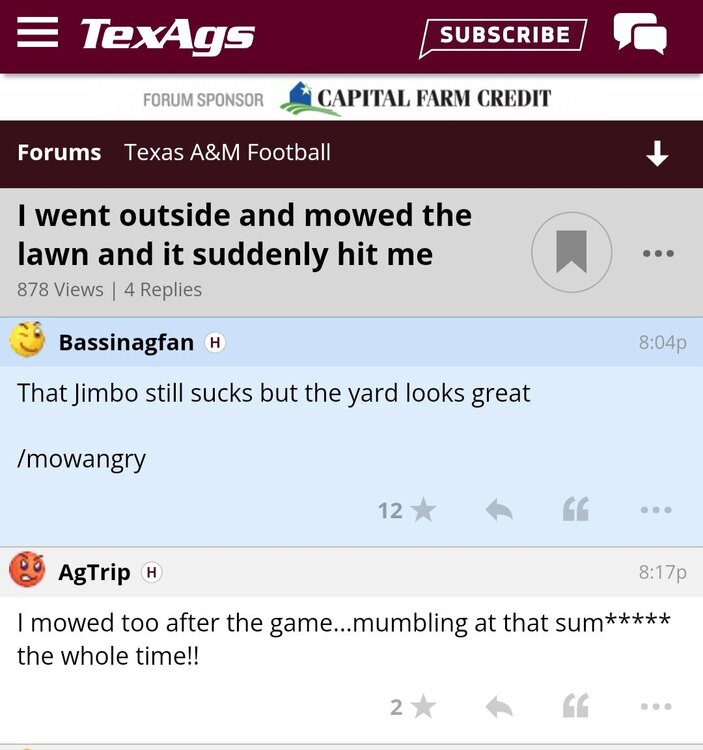Open more options on AgTrip's post

(x=655, y=707)
